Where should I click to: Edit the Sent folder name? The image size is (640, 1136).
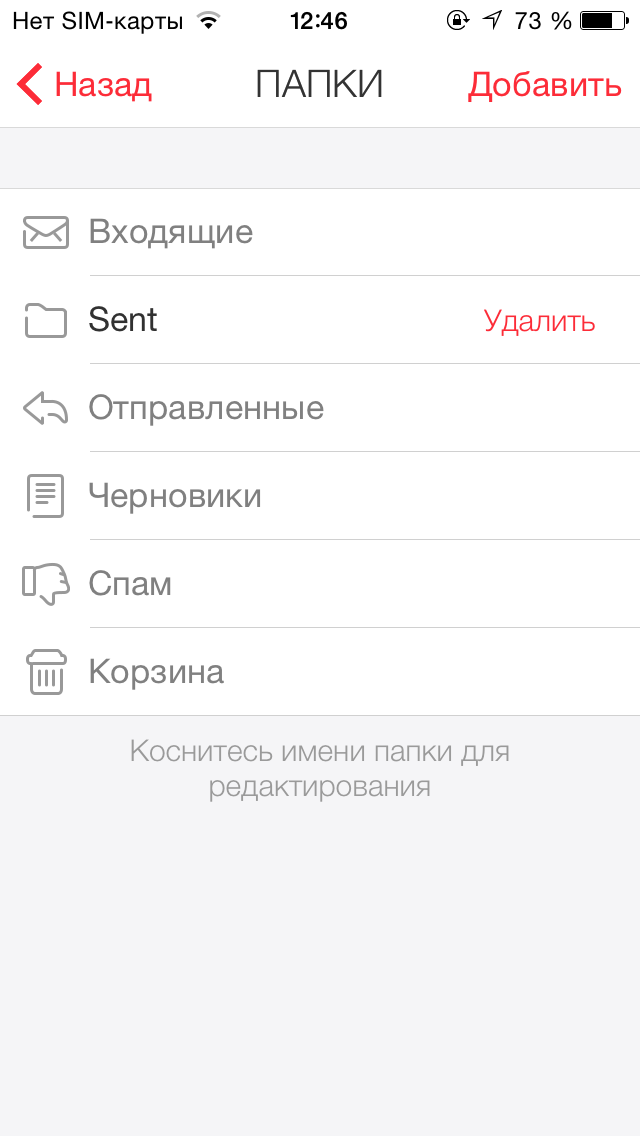[122, 320]
